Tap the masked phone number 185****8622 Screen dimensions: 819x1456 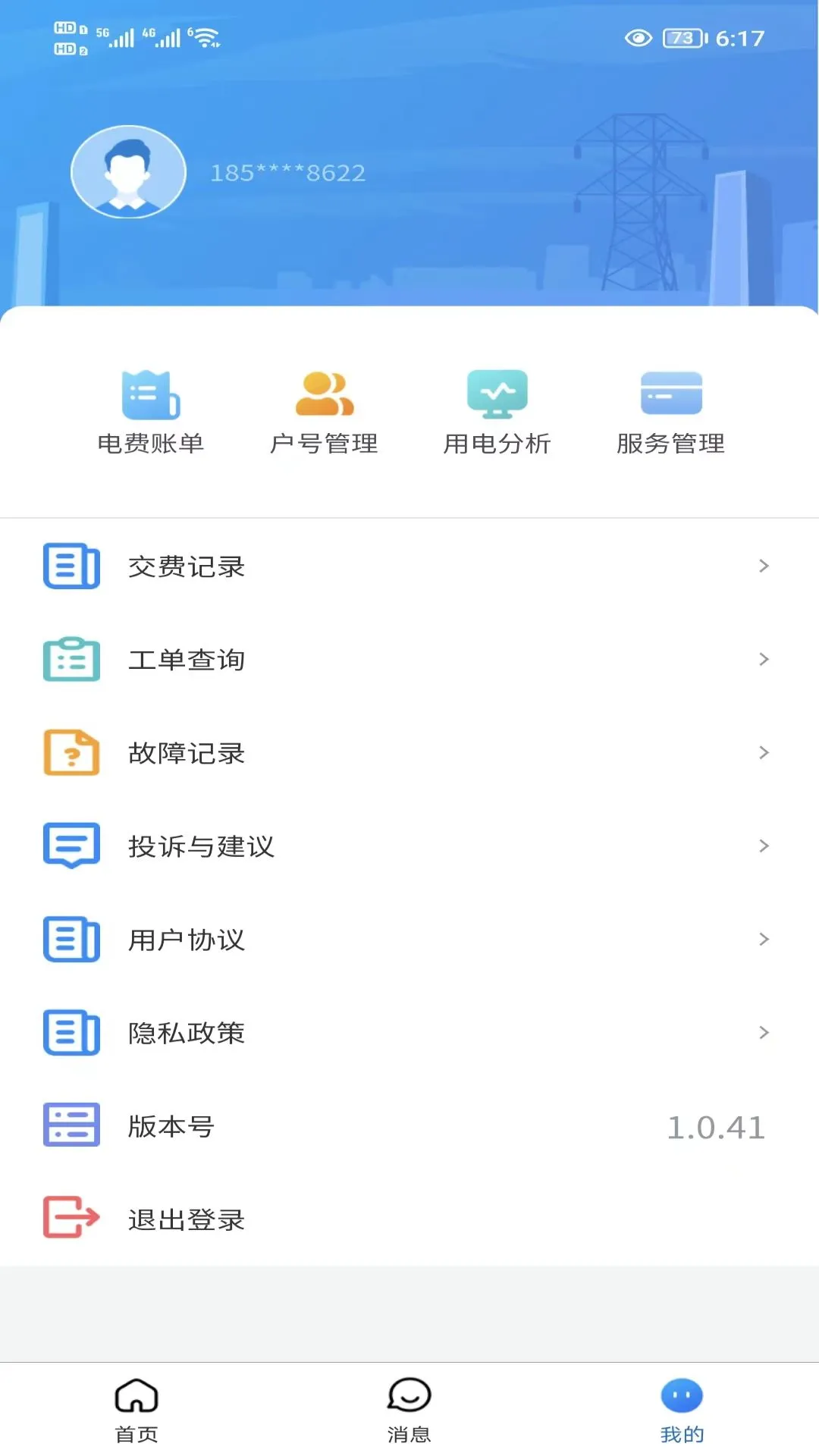[287, 172]
